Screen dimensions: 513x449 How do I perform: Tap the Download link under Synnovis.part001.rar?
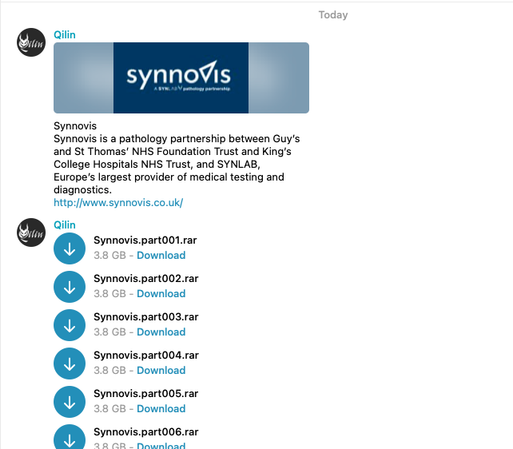[161, 255]
